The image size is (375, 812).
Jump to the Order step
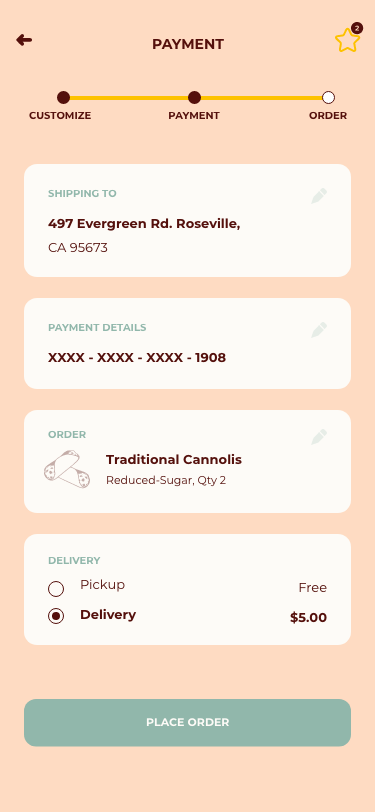(328, 106)
